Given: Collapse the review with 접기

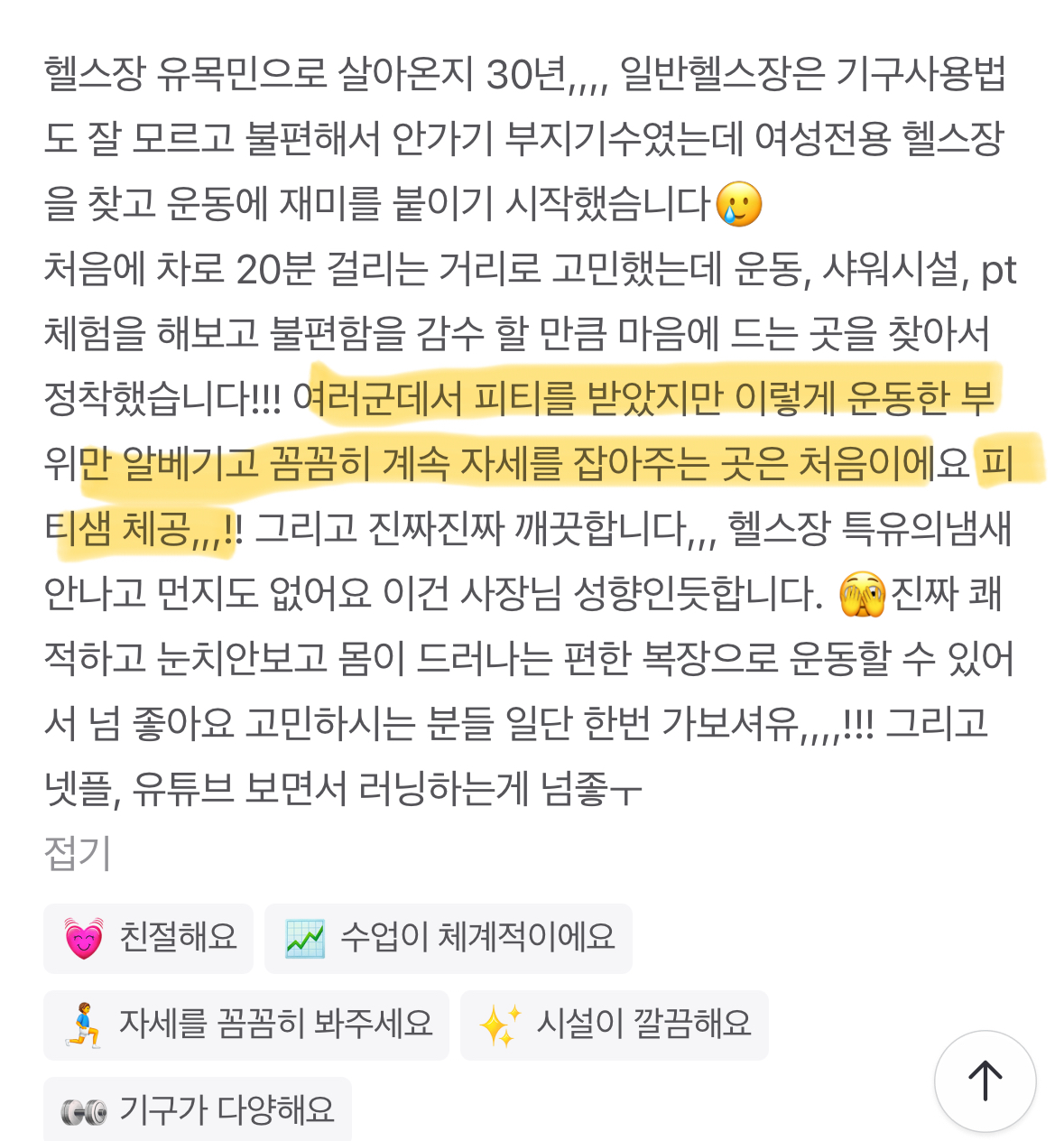Looking at the screenshot, I should pos(78,853).
